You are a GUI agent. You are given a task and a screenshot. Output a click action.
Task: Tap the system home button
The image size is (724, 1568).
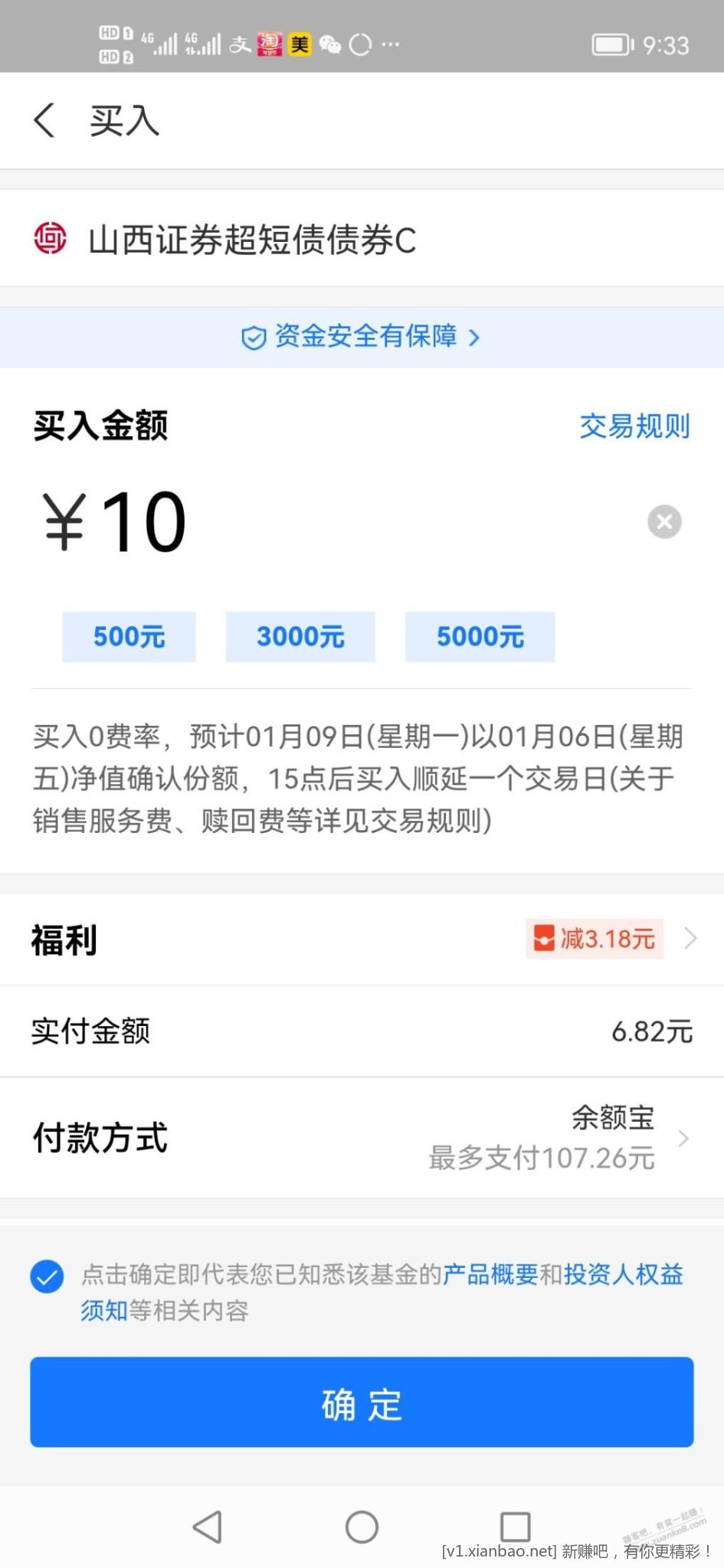coord(362,1527)
